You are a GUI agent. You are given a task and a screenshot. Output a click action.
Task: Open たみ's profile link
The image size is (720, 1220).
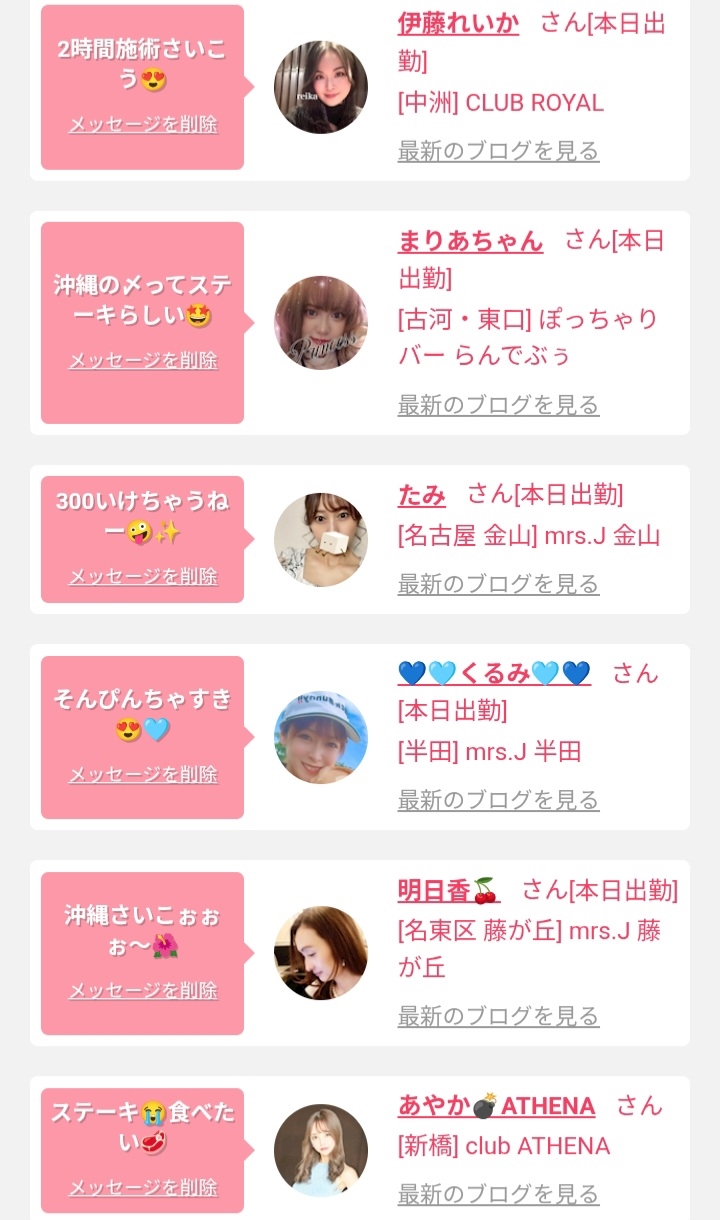click(x=421, y=494)
